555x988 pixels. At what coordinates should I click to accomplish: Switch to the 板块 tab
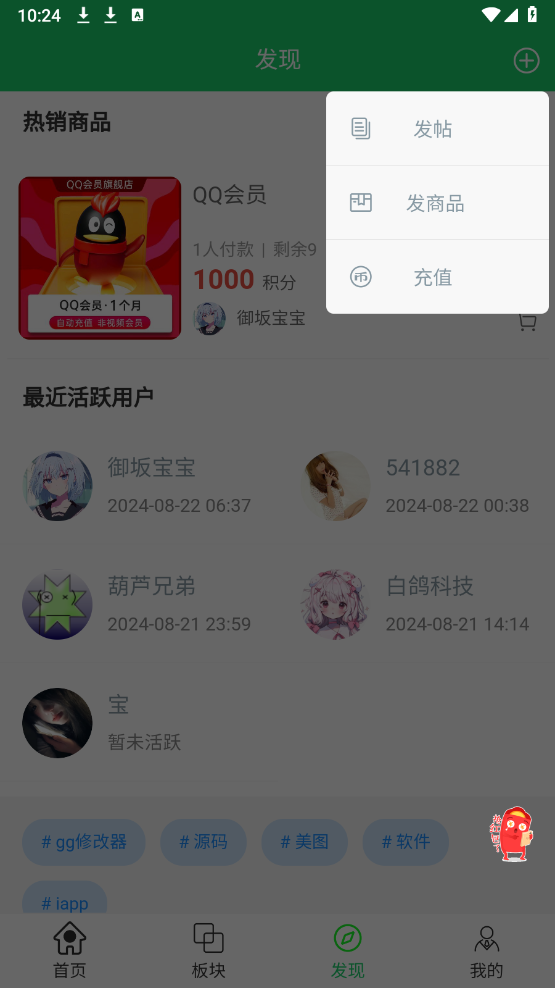click(209, 950)
